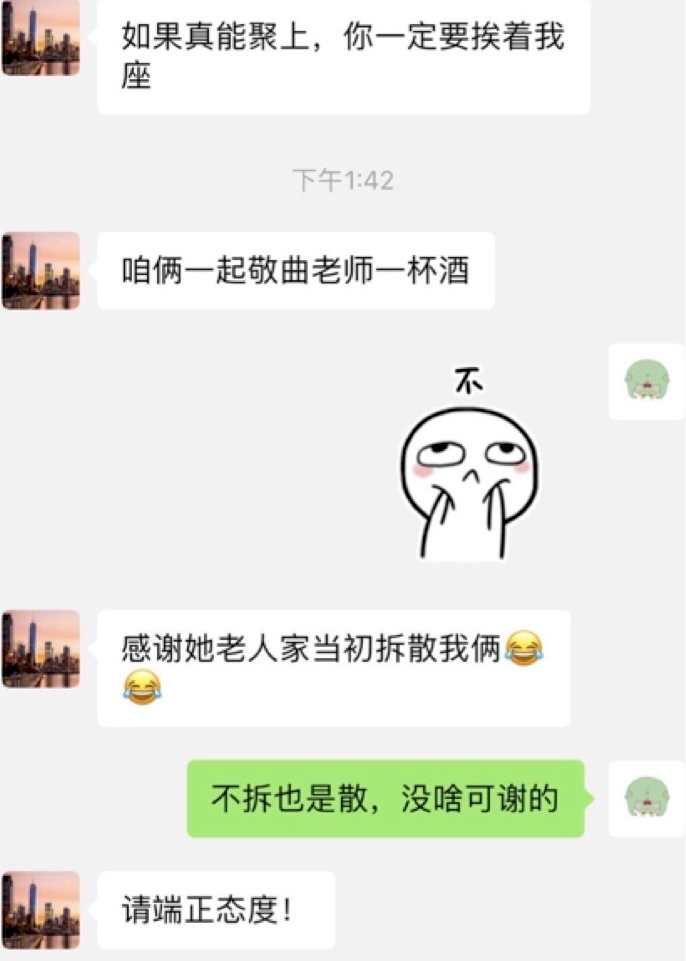Tap the contact avatar next to "请端正态度！"
Viewport: 686px width, 961px height.
click(41, 909)
